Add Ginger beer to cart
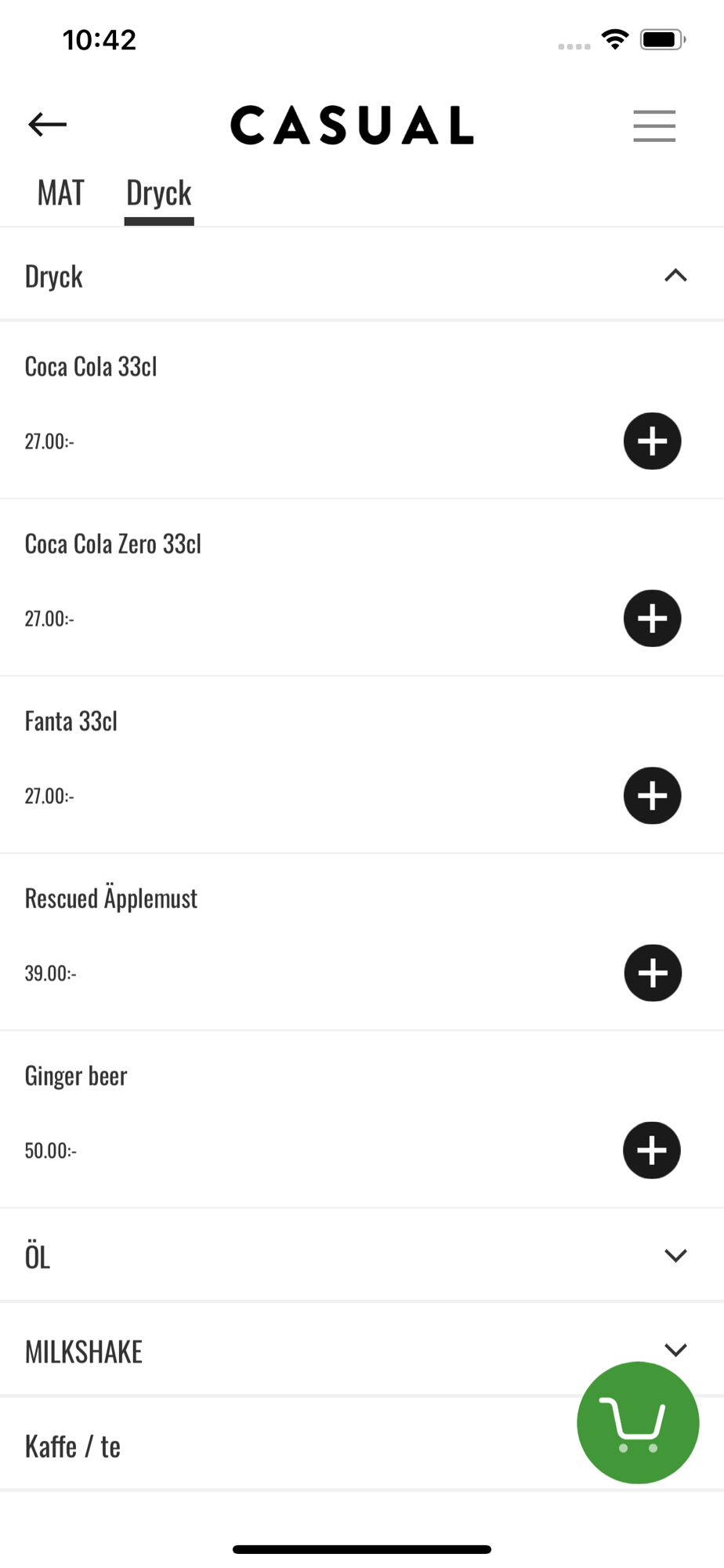The height and width of the screenshot is (1568, 724). pyautogui.click(x=652, y=1150)
